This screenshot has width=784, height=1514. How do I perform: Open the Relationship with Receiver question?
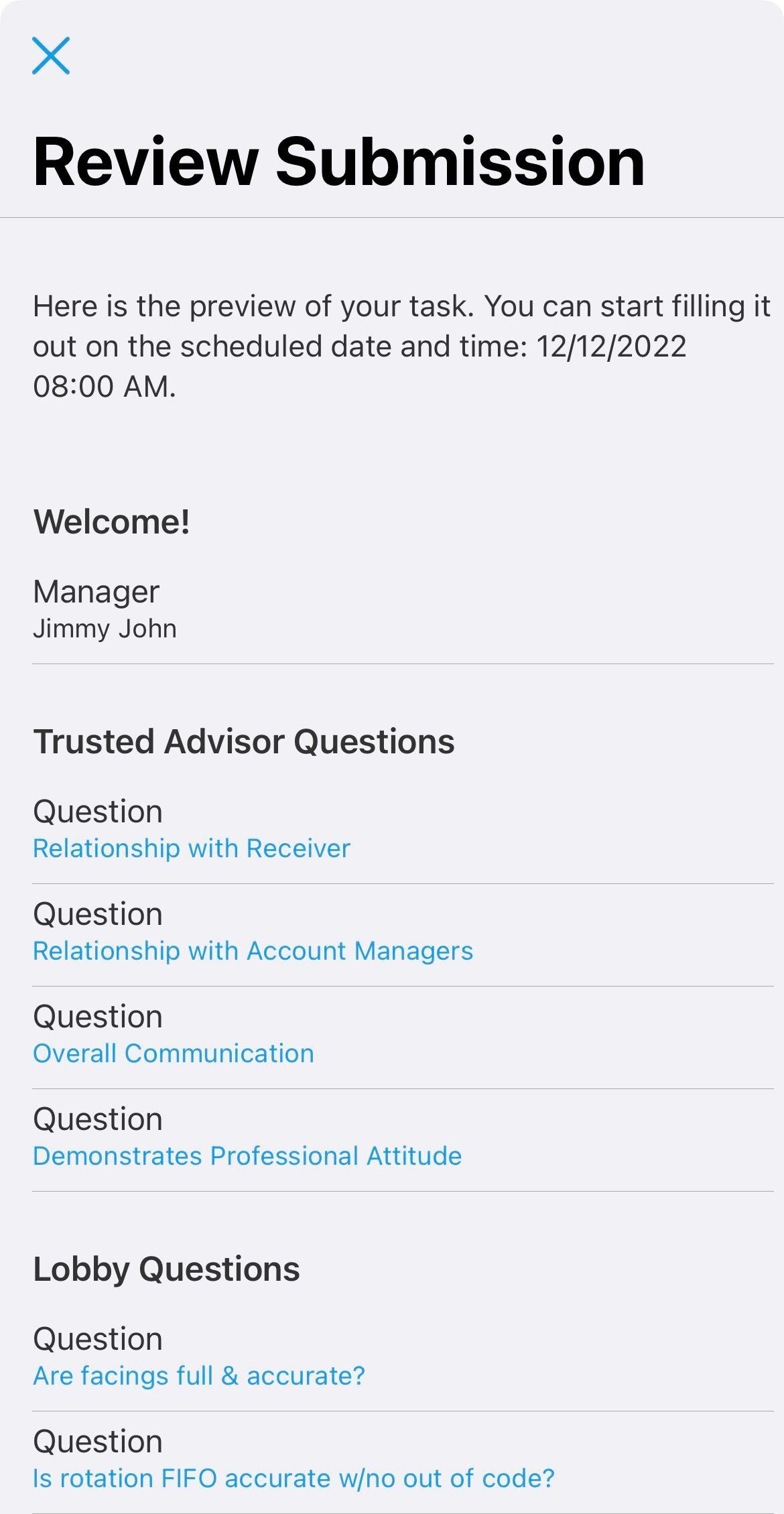(x=192, y=848)
